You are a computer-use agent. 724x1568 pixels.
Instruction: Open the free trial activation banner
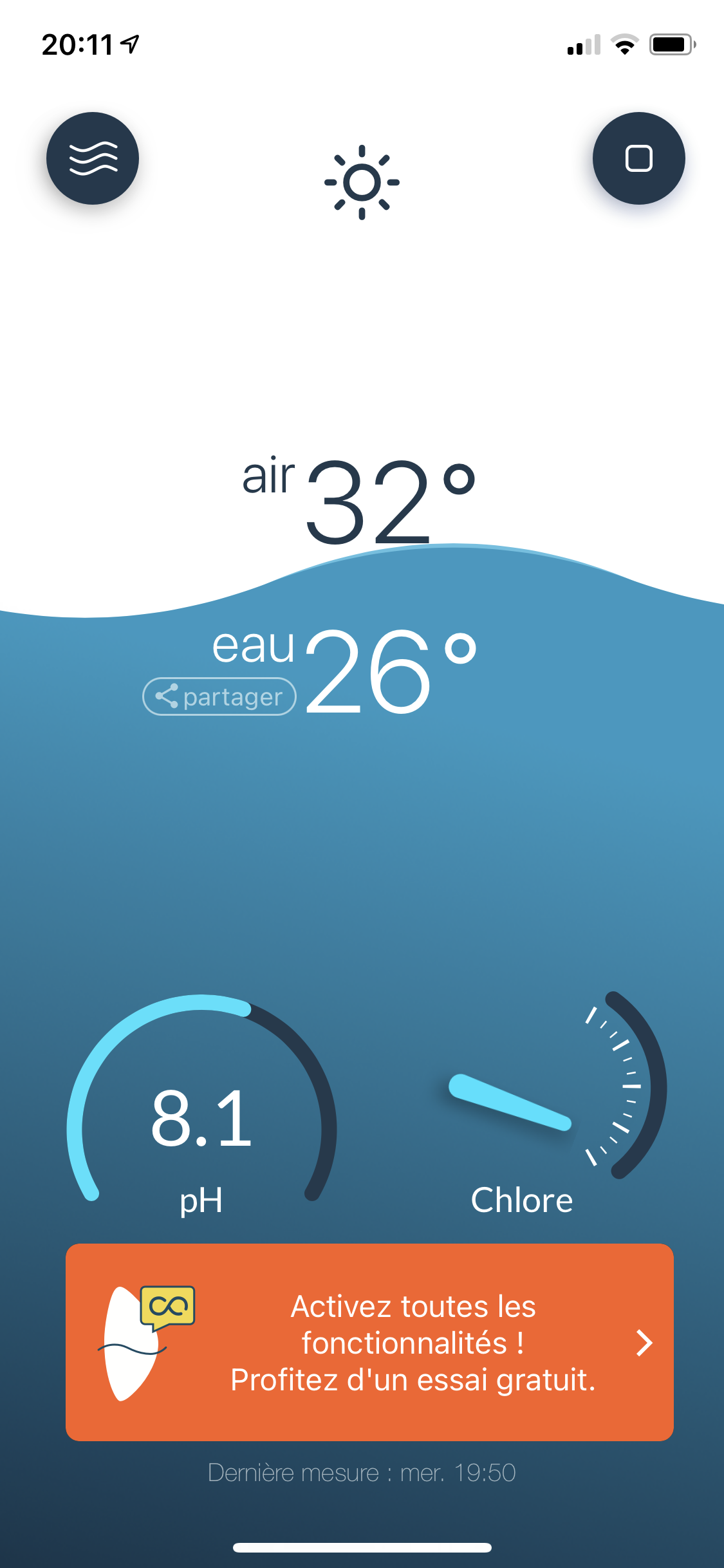pos(369,1342)
